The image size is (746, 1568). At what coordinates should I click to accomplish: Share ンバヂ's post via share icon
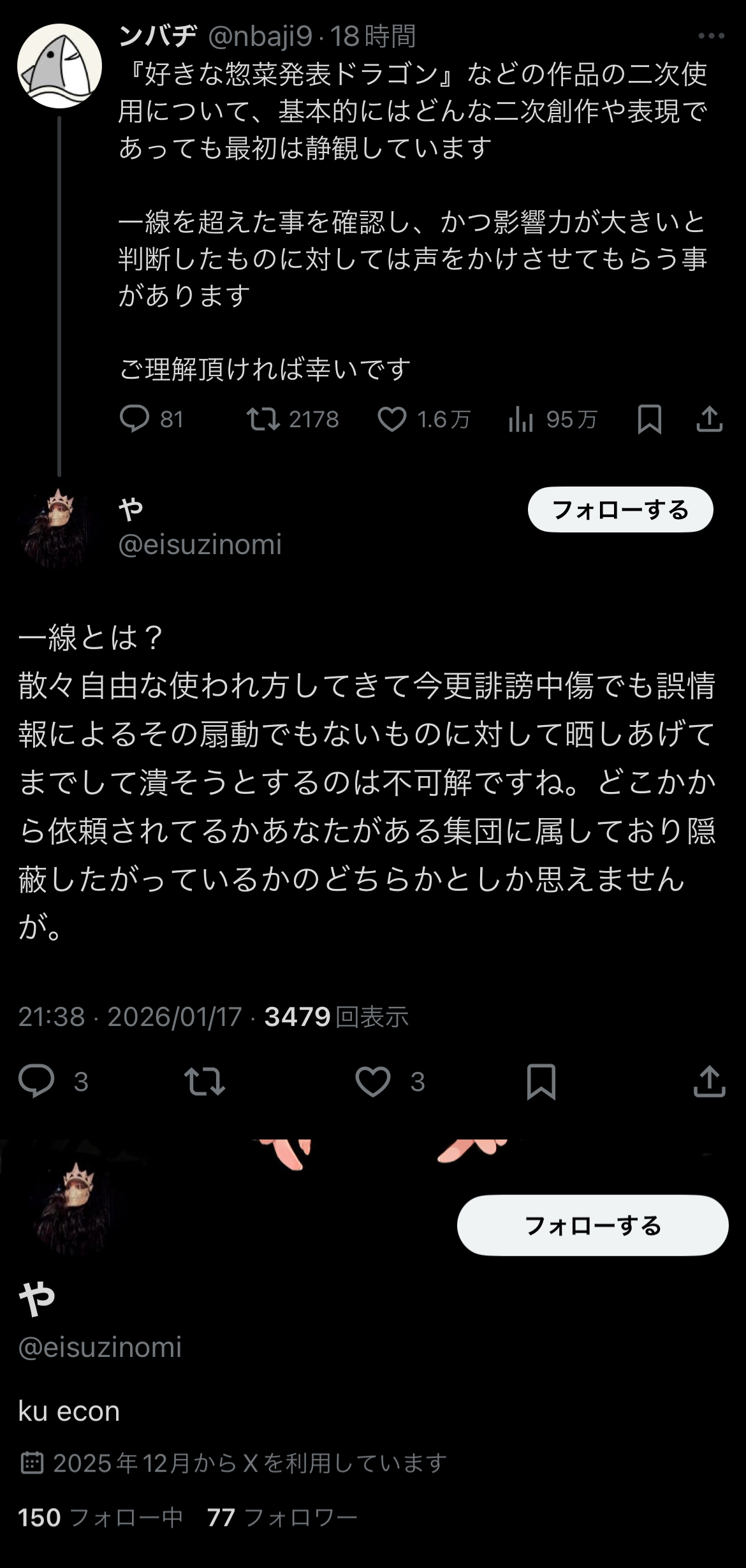coord(709,419)
